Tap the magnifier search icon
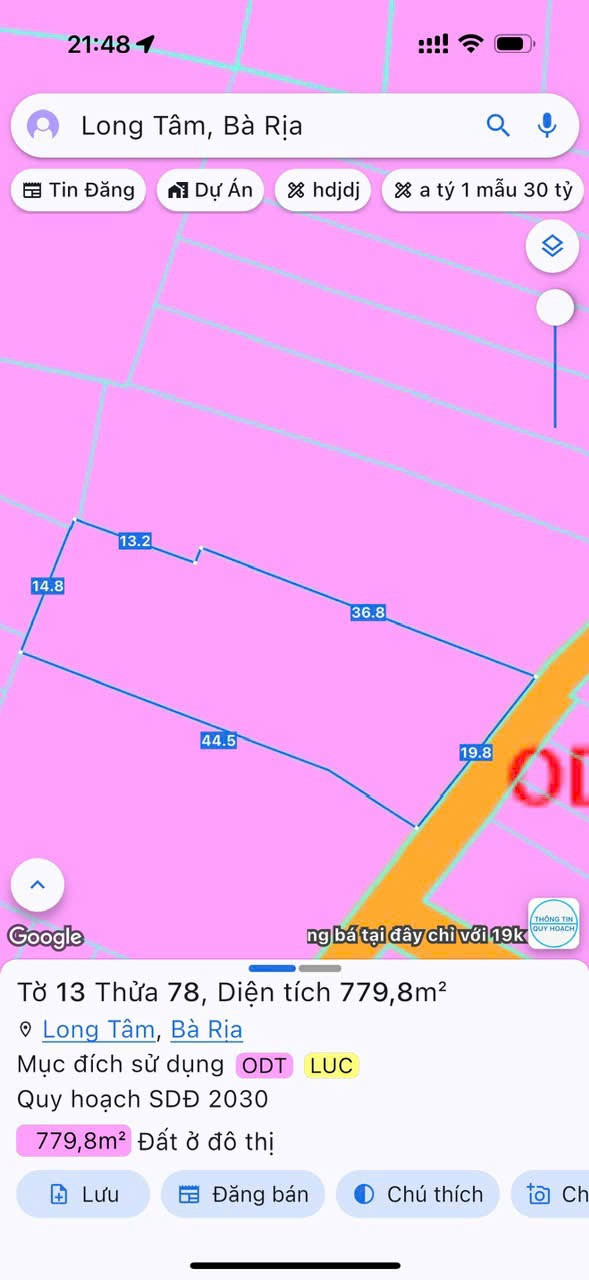589x1280 pixels. 498,125
